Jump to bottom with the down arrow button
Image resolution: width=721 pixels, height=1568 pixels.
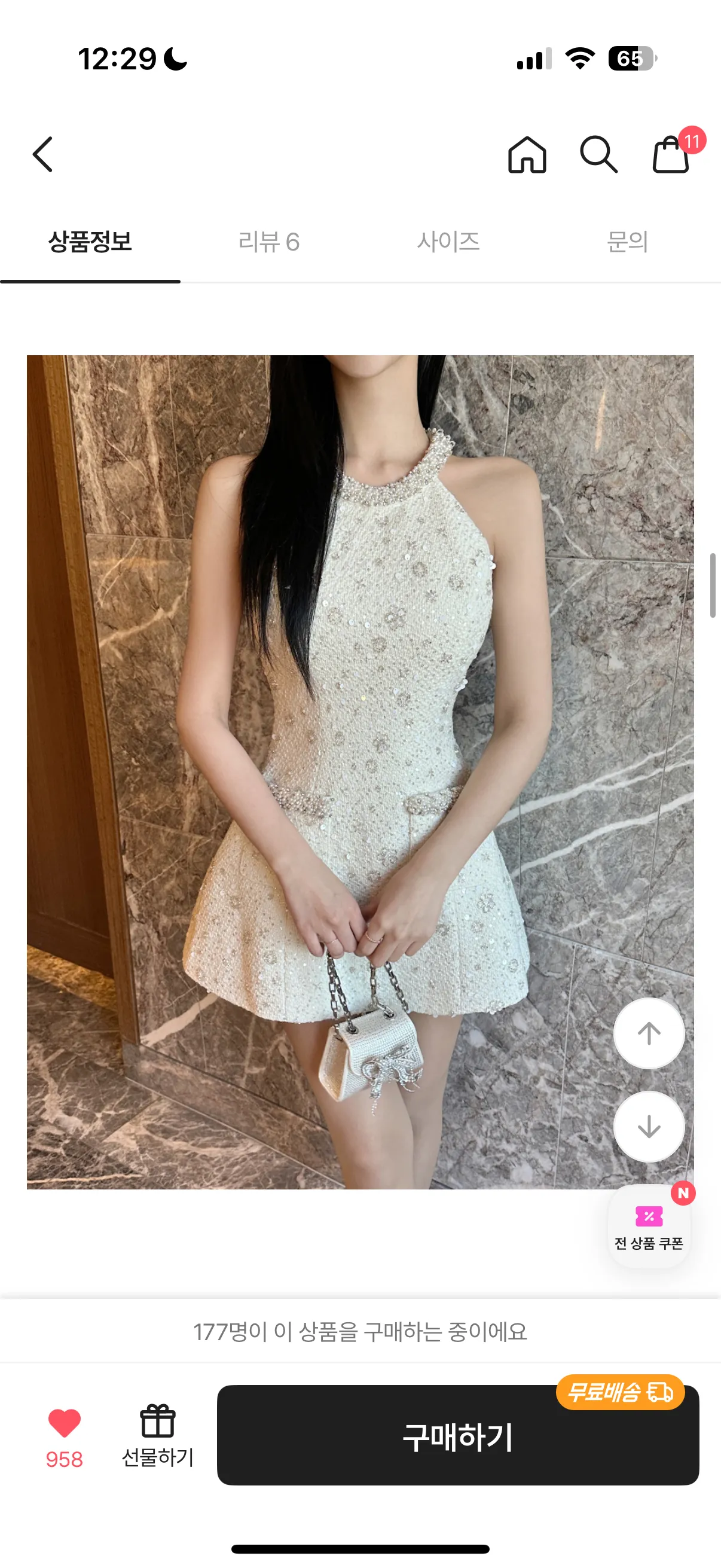coord(649,1127)
